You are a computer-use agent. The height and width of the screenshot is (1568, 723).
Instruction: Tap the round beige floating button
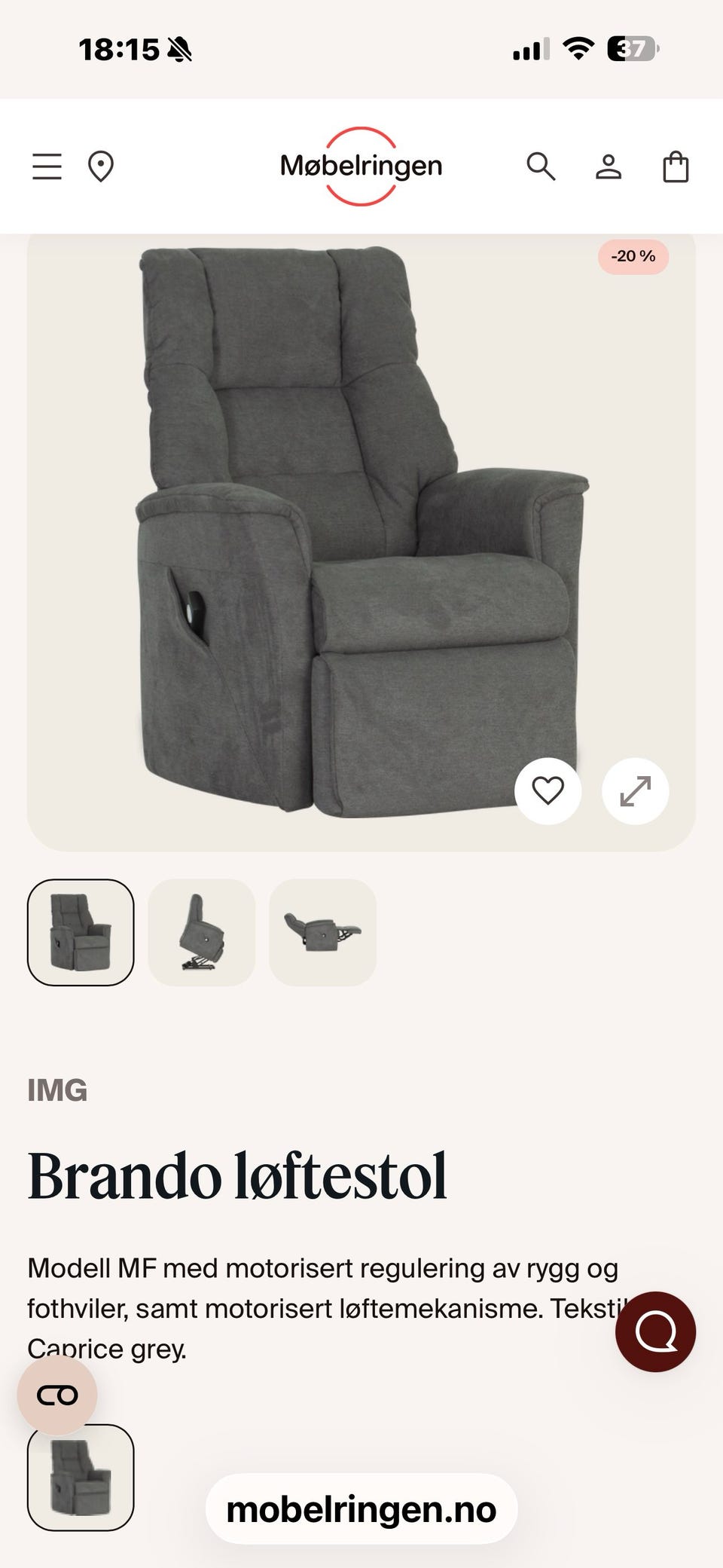point(57,1395)
